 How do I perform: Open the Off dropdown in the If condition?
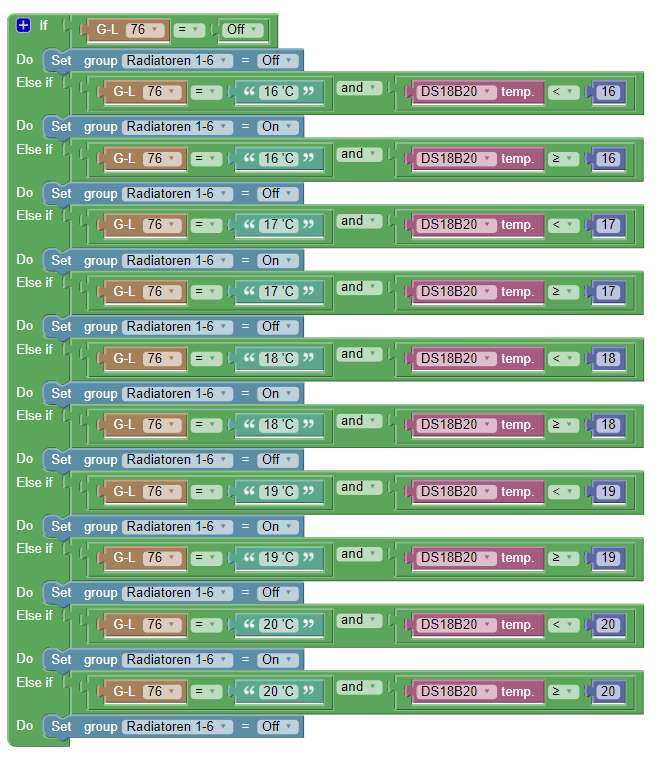pyautogui.click(x=243, y=30)
